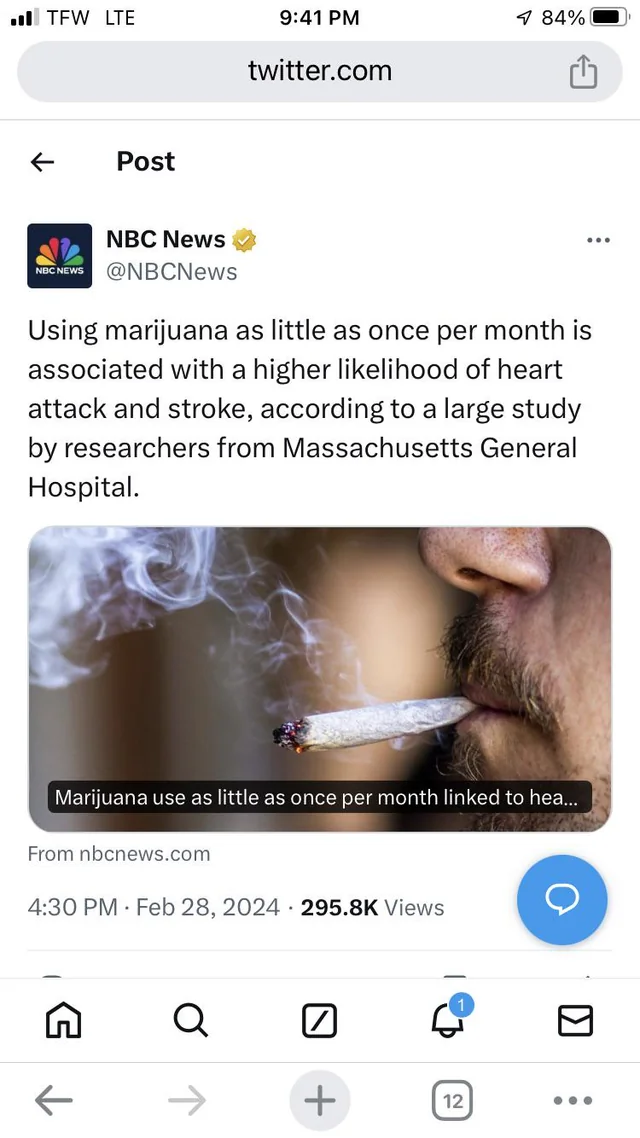Image resolution: width=640 pixels, height=1138 pixels.
Task: View the 12 open tabs
Action: [x=453, y=1101]
